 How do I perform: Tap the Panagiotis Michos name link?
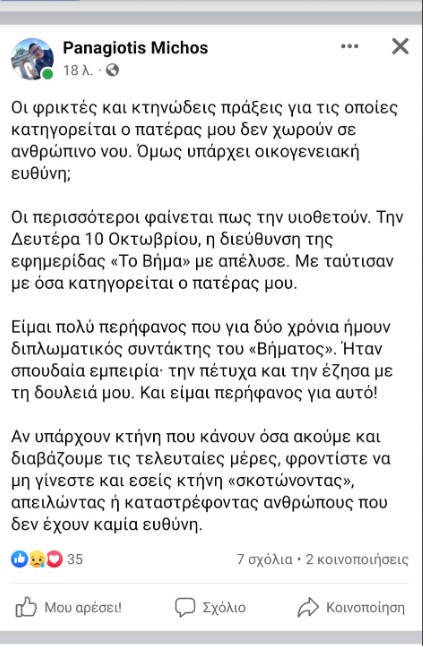pos(135,48)
